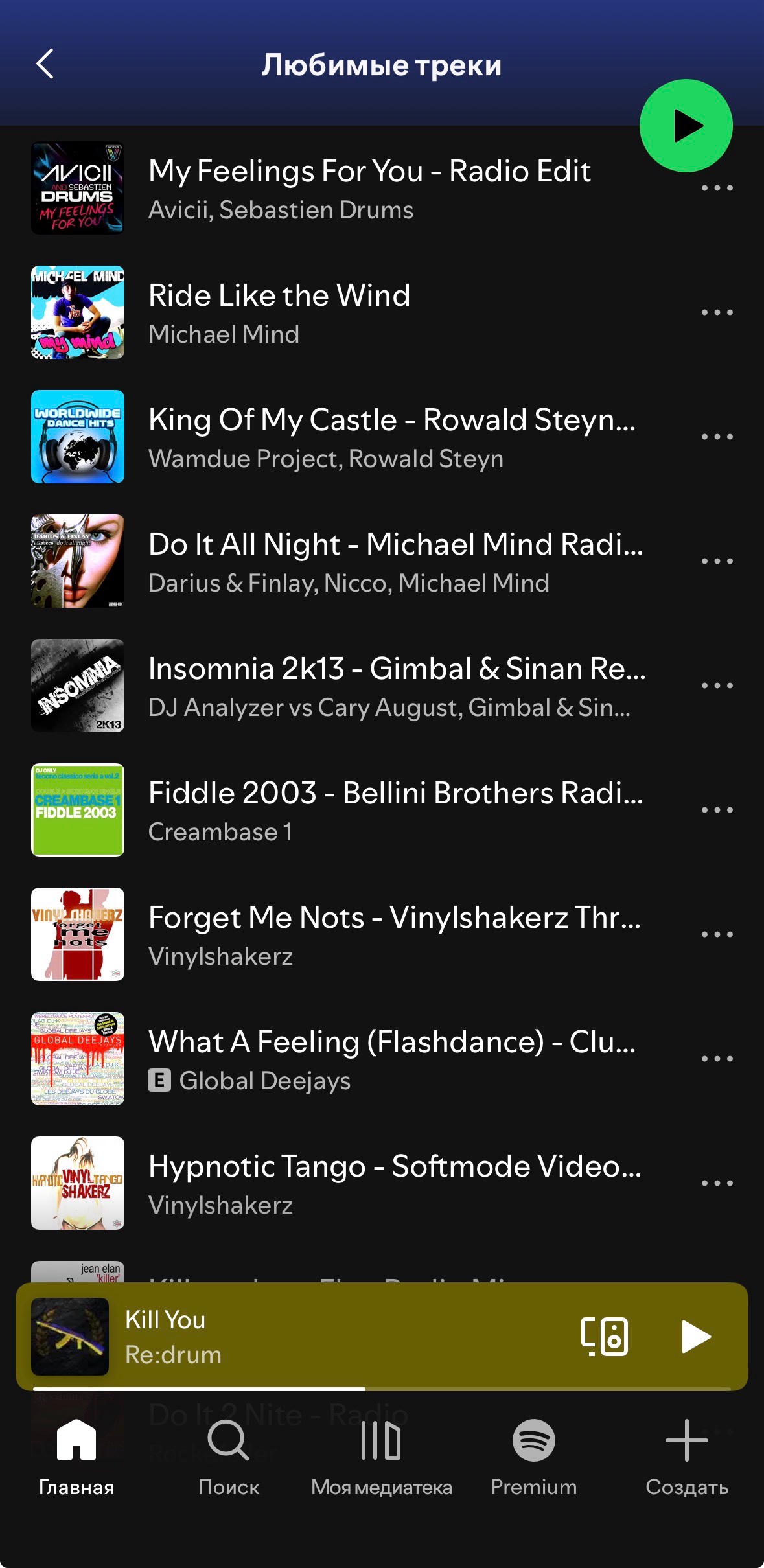Show more options for Hypnotic Tango

coord(717,1183)
